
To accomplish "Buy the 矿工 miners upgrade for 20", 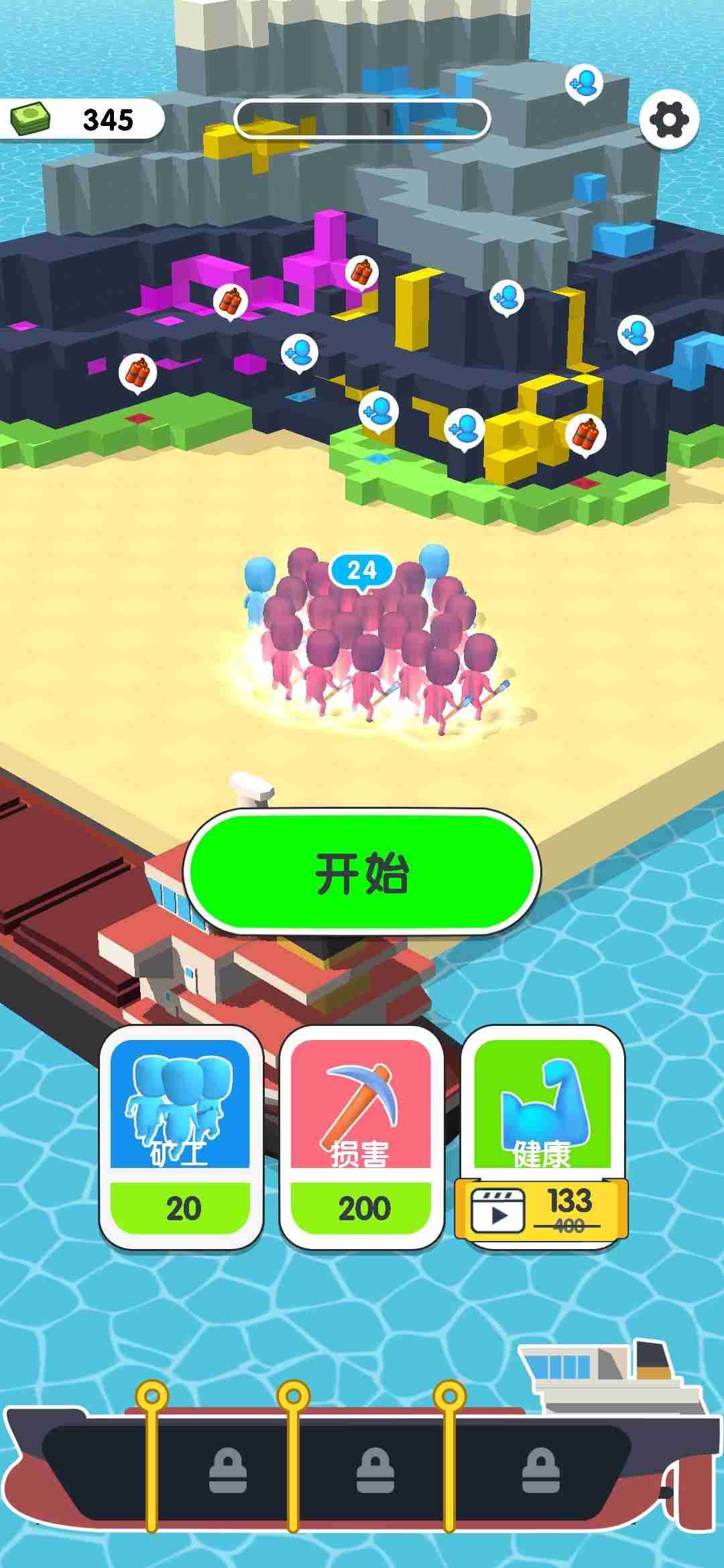I will coord(181,1137).
